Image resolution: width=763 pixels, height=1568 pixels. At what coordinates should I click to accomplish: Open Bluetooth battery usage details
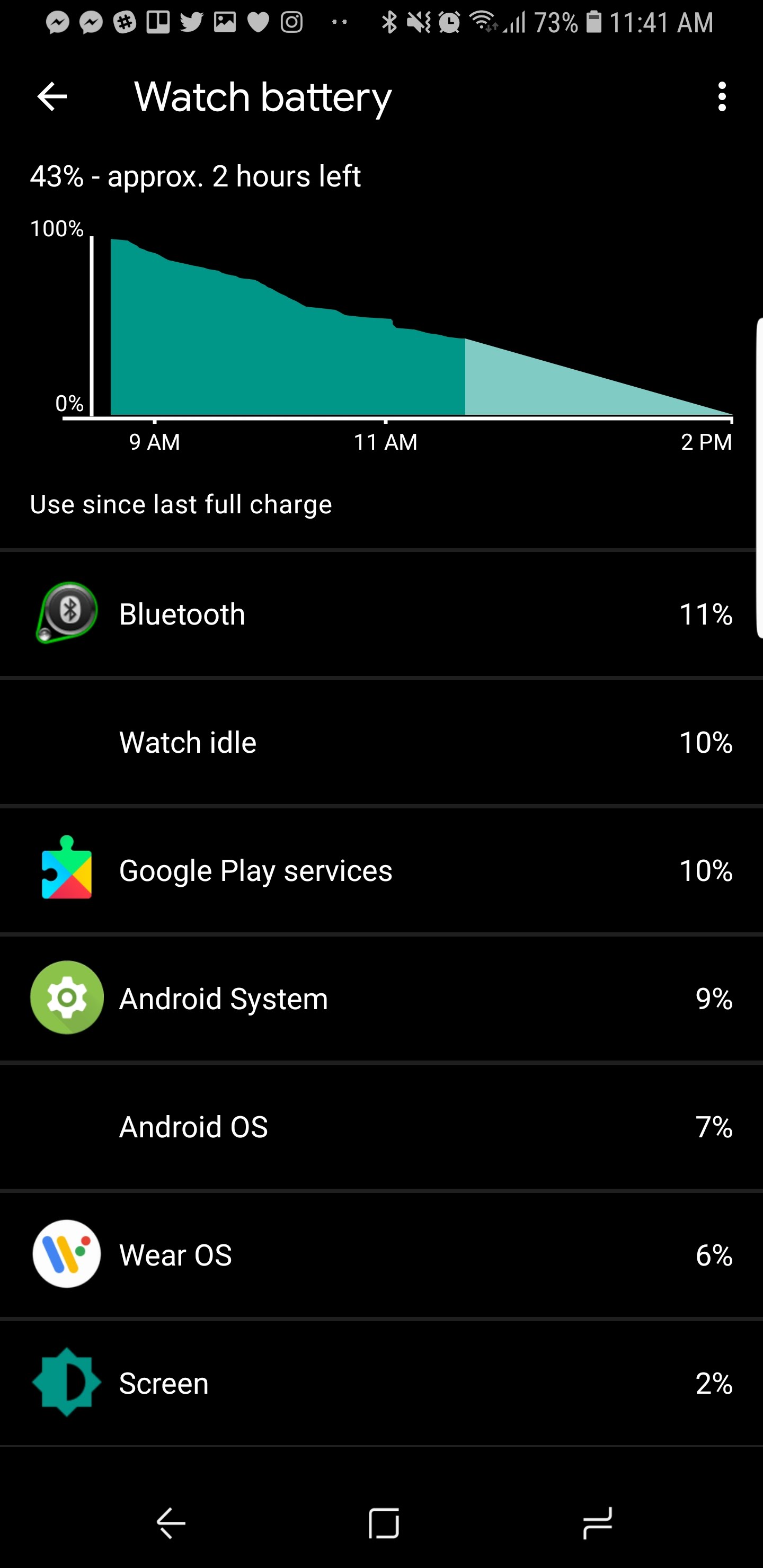click(381, 613)
